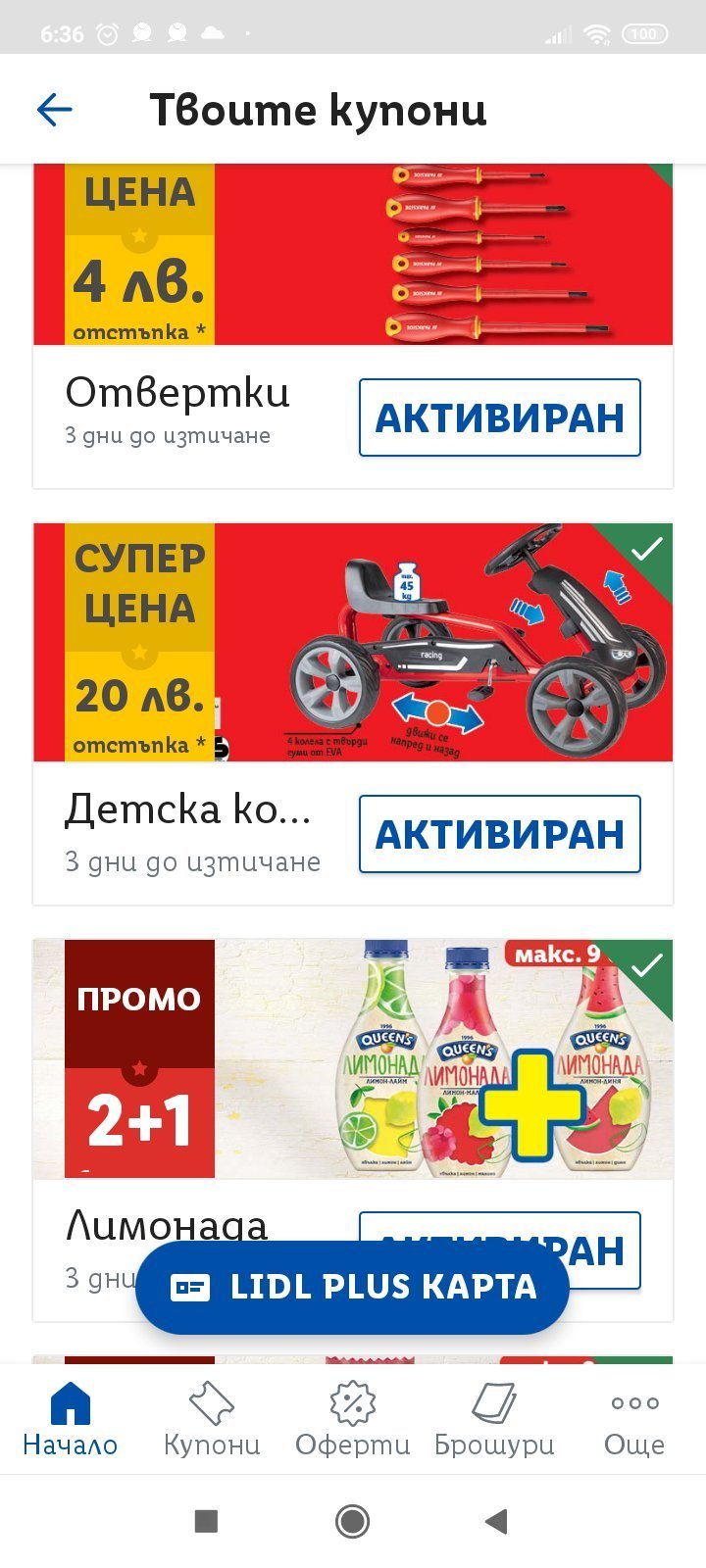Image resolution: width=706 pixels, height=1568 pixels.
Task: Open the Отвертки screwdrivers coupon image
Action: click(353, 255)
